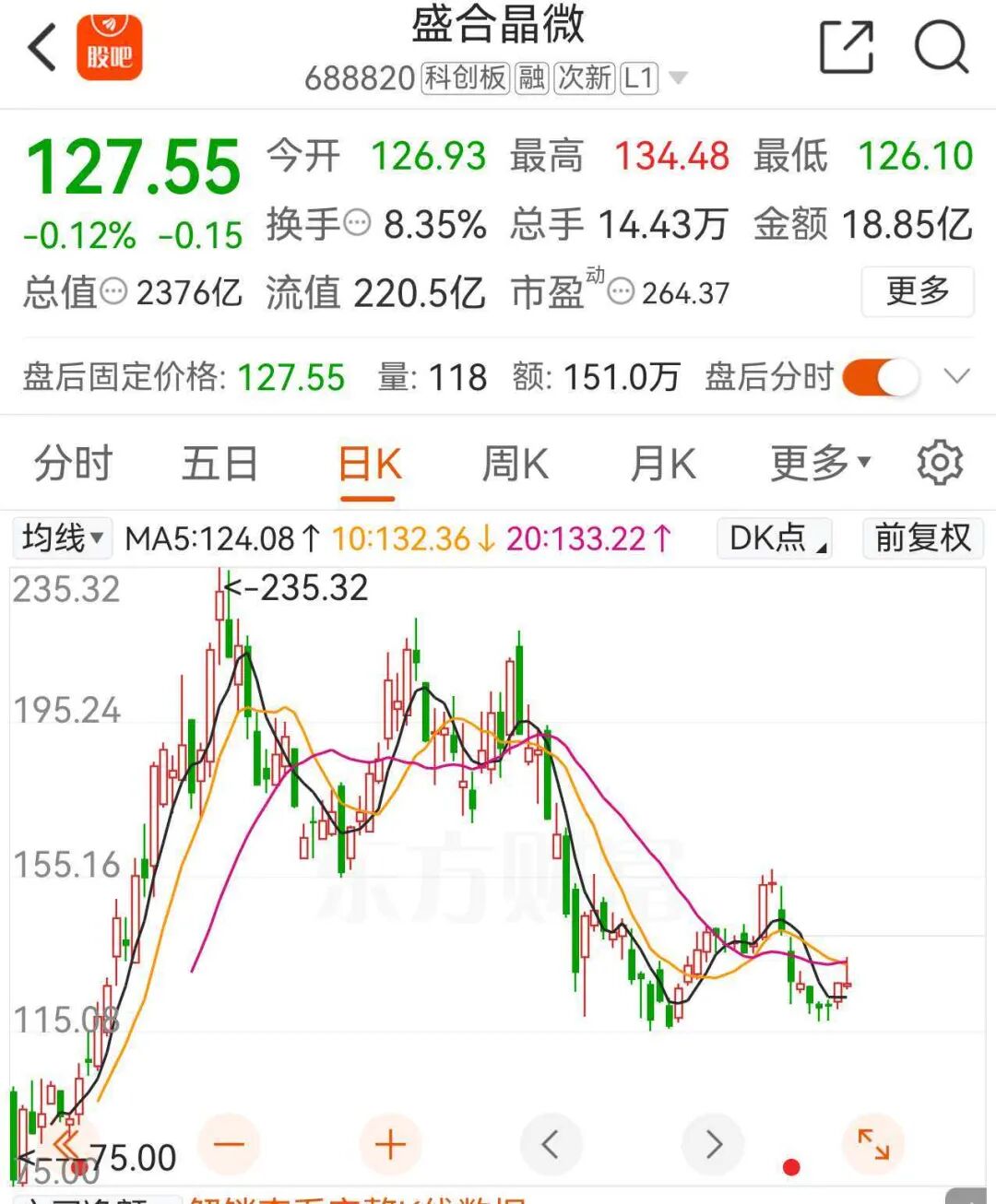Screen dimensions: 996x1204
Task: Zoom in the K-line chart
Action: 390,1145
